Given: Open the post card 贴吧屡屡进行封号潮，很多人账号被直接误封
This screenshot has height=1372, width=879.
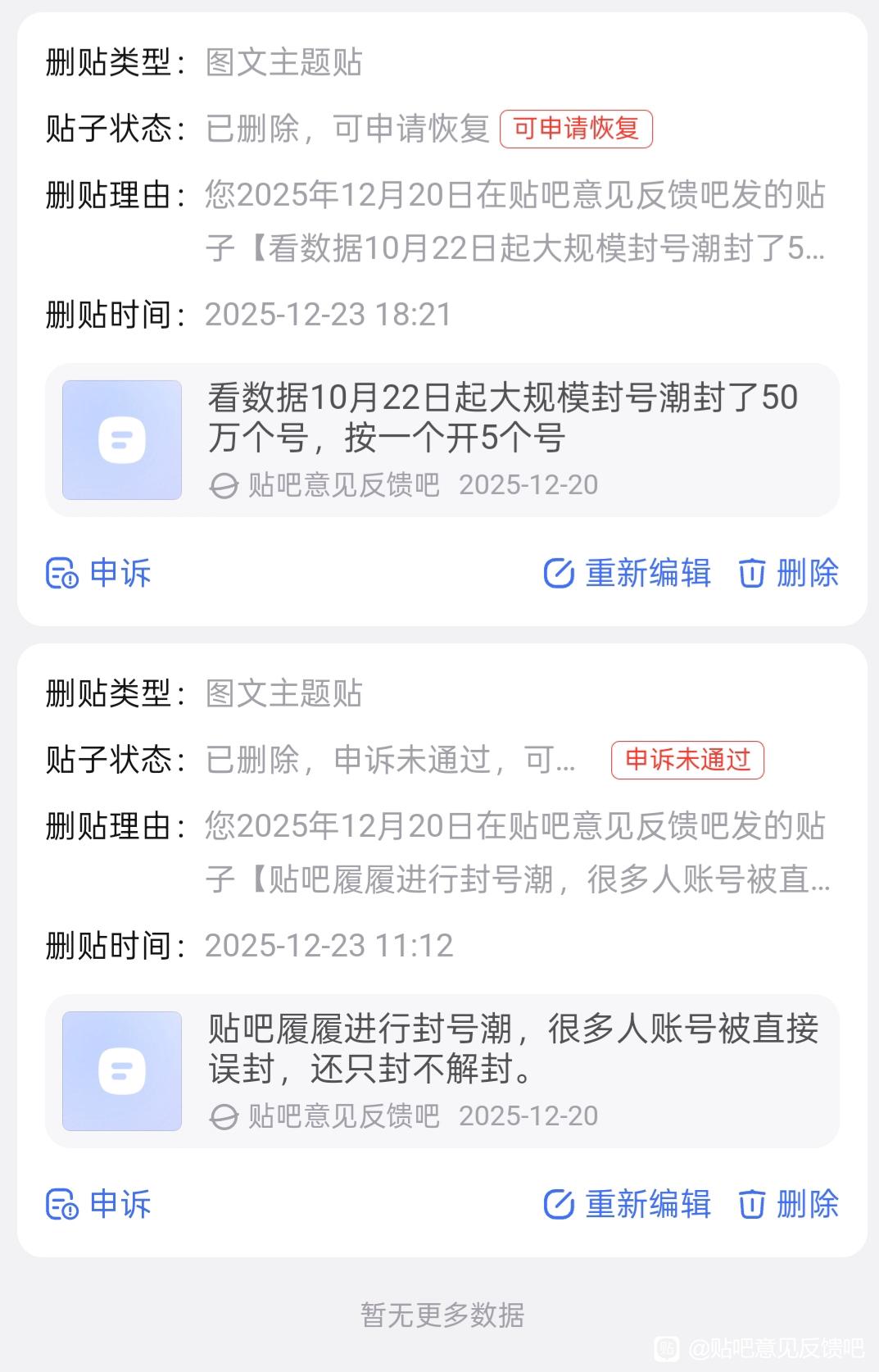Looking at the screenshot, I should 442,1071.
